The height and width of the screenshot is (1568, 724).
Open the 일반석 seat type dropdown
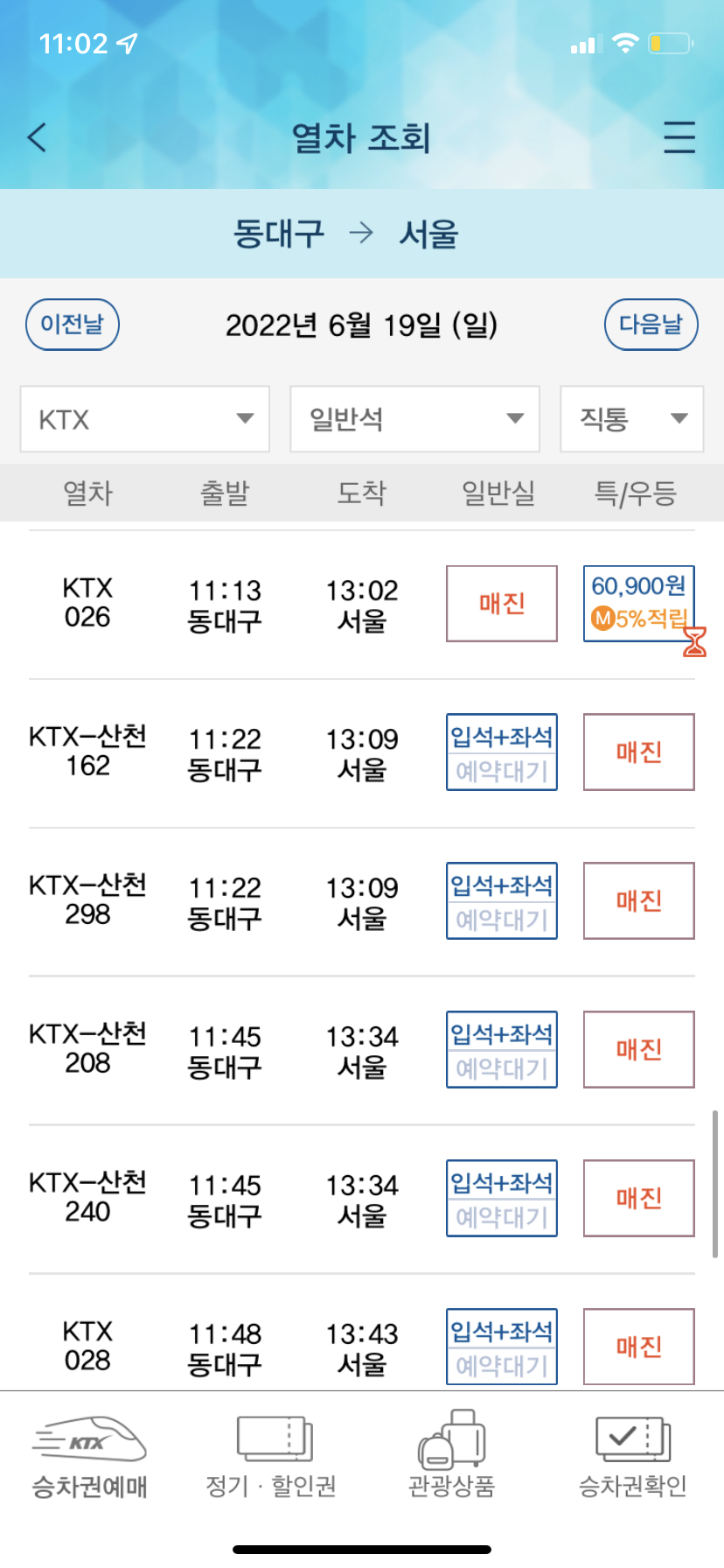[414, 419]
